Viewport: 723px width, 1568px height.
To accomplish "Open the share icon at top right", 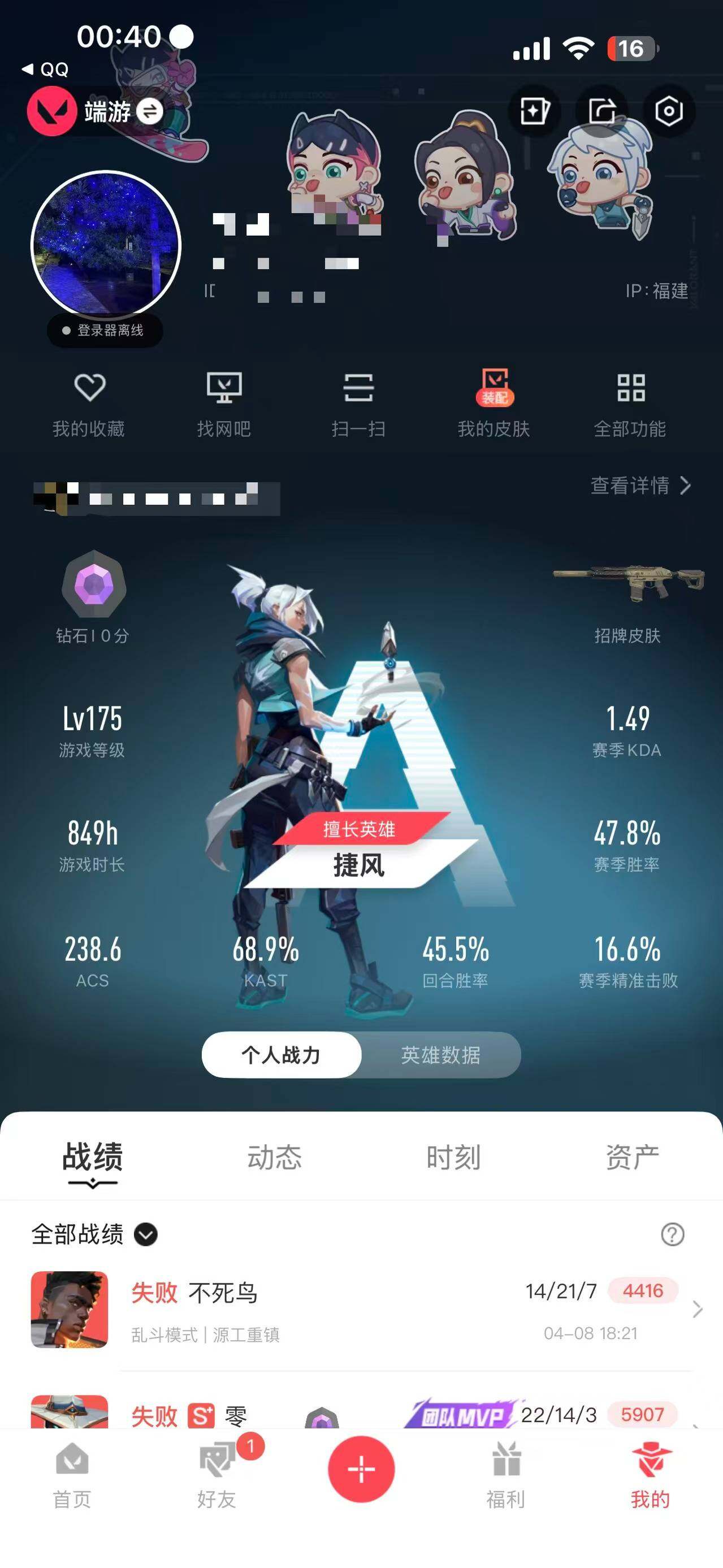I will 601,112.
